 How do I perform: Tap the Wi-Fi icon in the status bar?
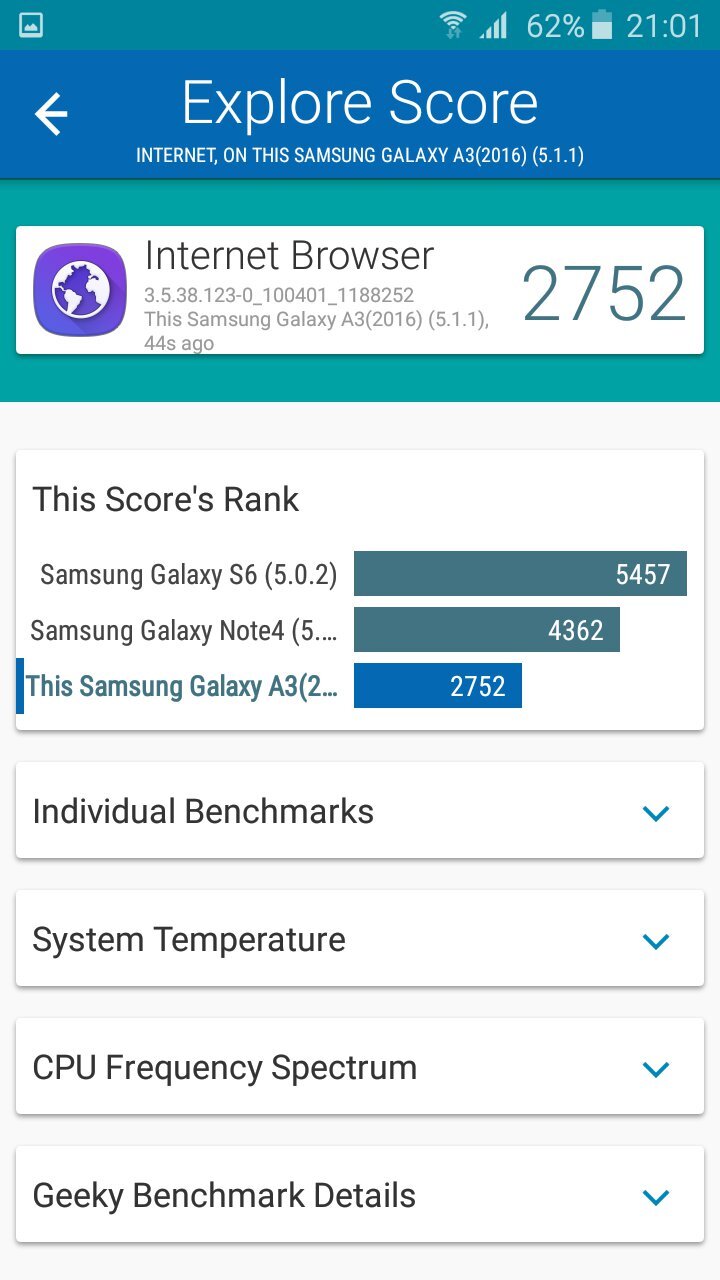coord(452,24)
